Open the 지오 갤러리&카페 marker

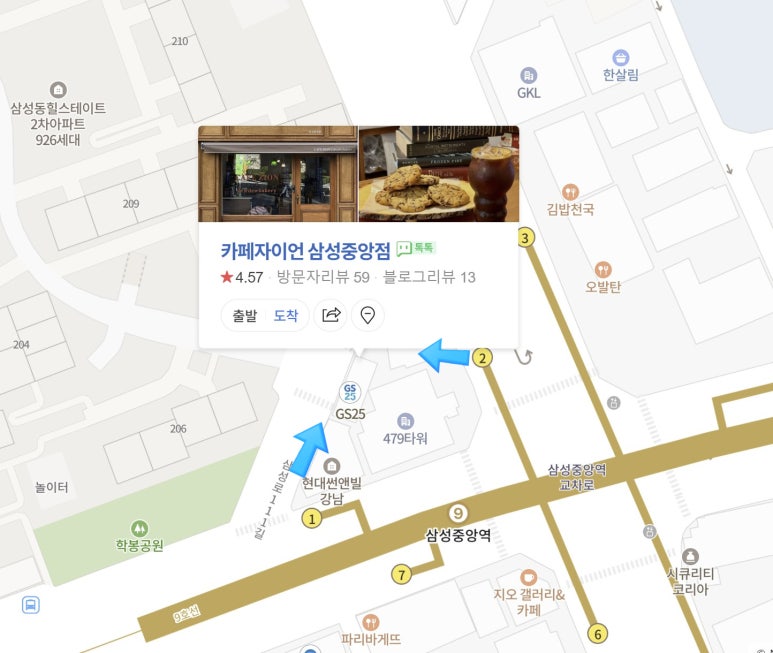pos(529,578)
